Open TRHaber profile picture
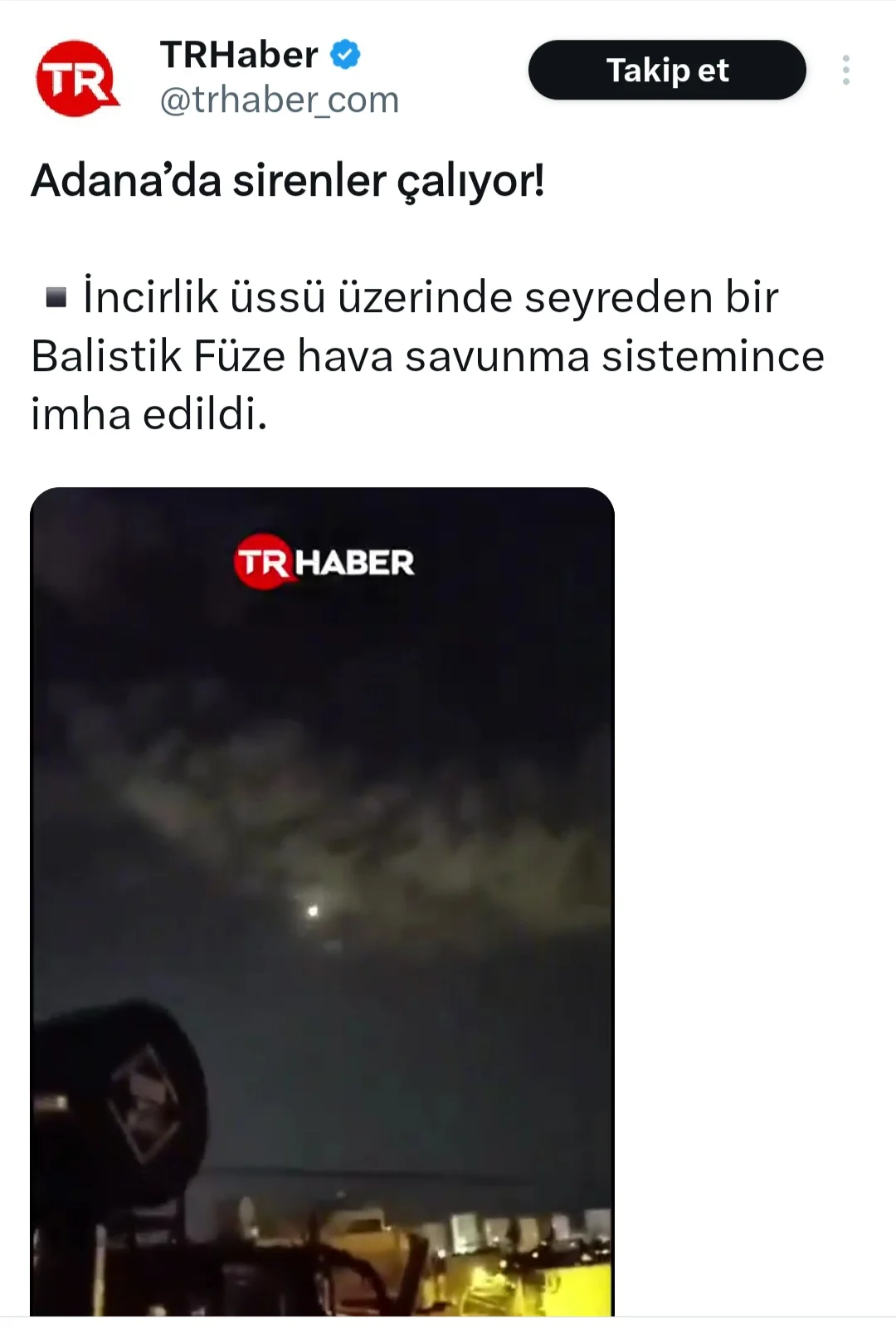 [76, 79]
